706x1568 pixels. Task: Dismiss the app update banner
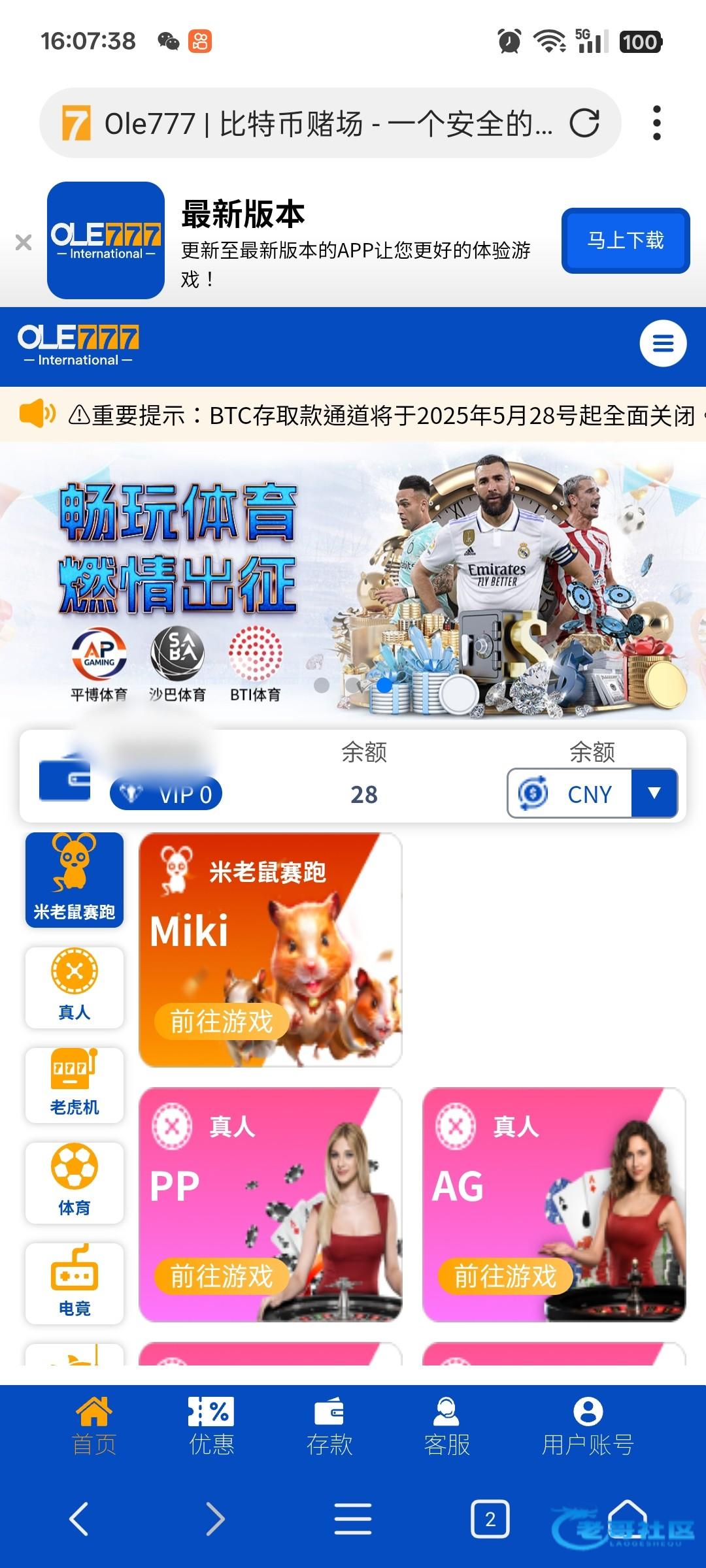(x=24, y=242)
